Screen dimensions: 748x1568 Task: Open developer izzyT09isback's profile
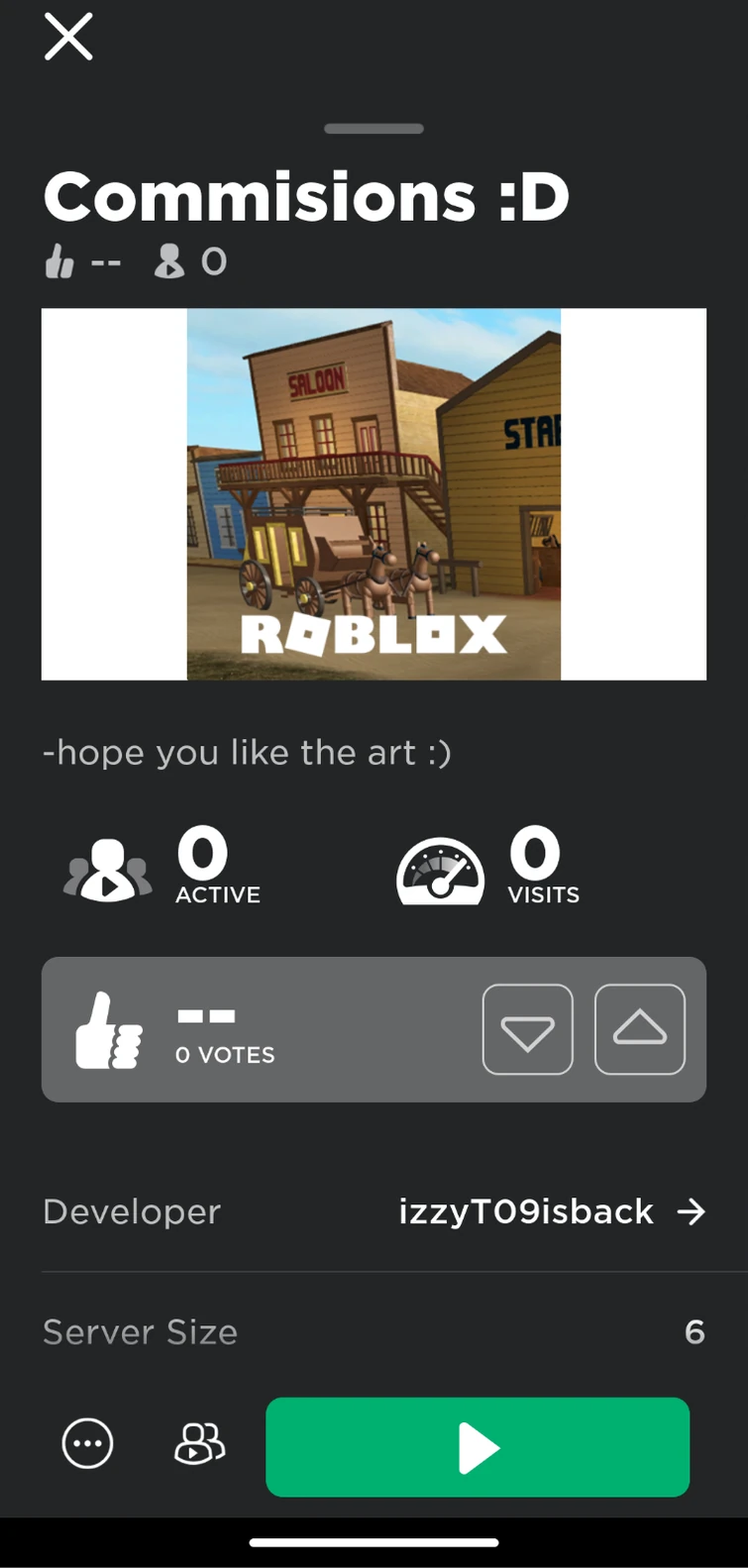[551, 1211]
